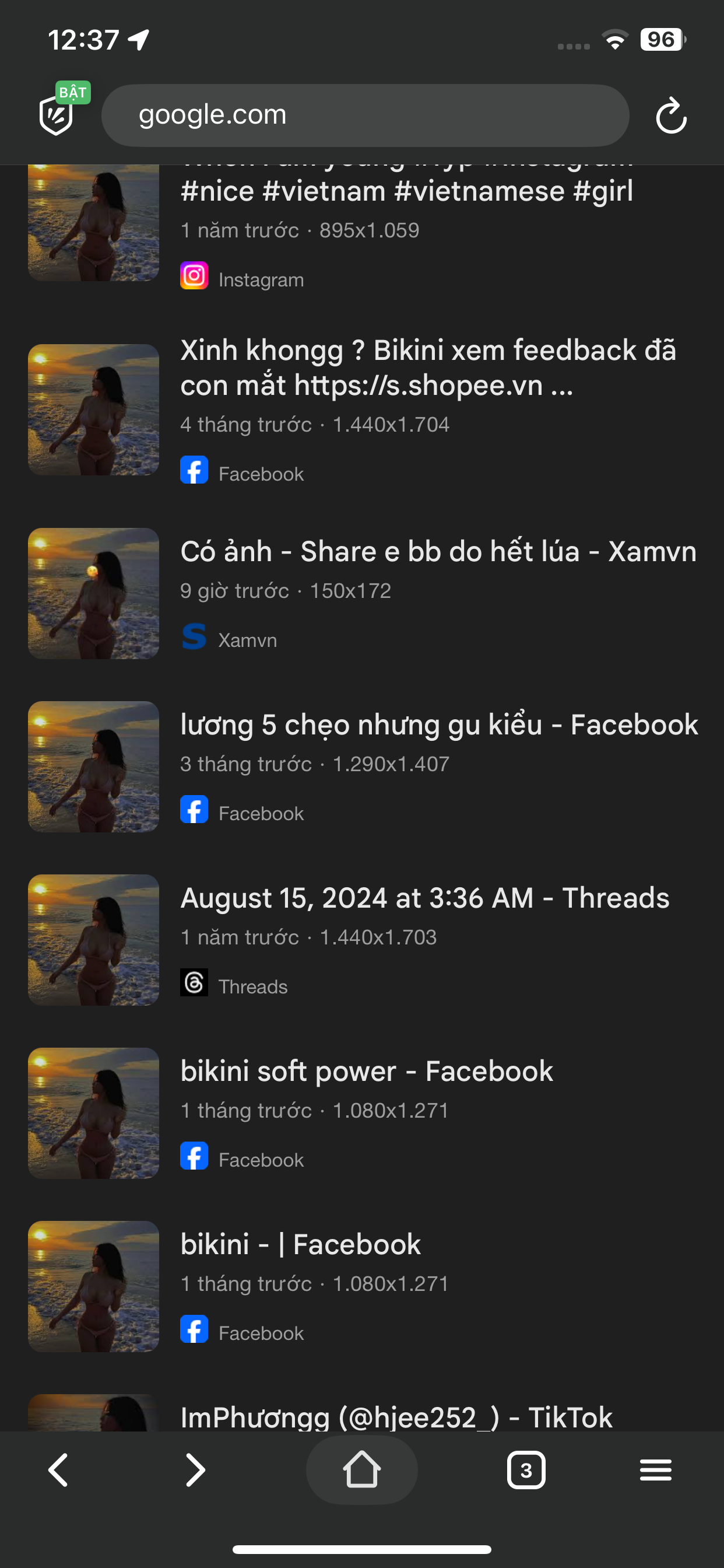The height and width of the screenshot is (1568, 724).
Task: Open the "bikini soft power - Facebook" result
Action: (366, 1072)
